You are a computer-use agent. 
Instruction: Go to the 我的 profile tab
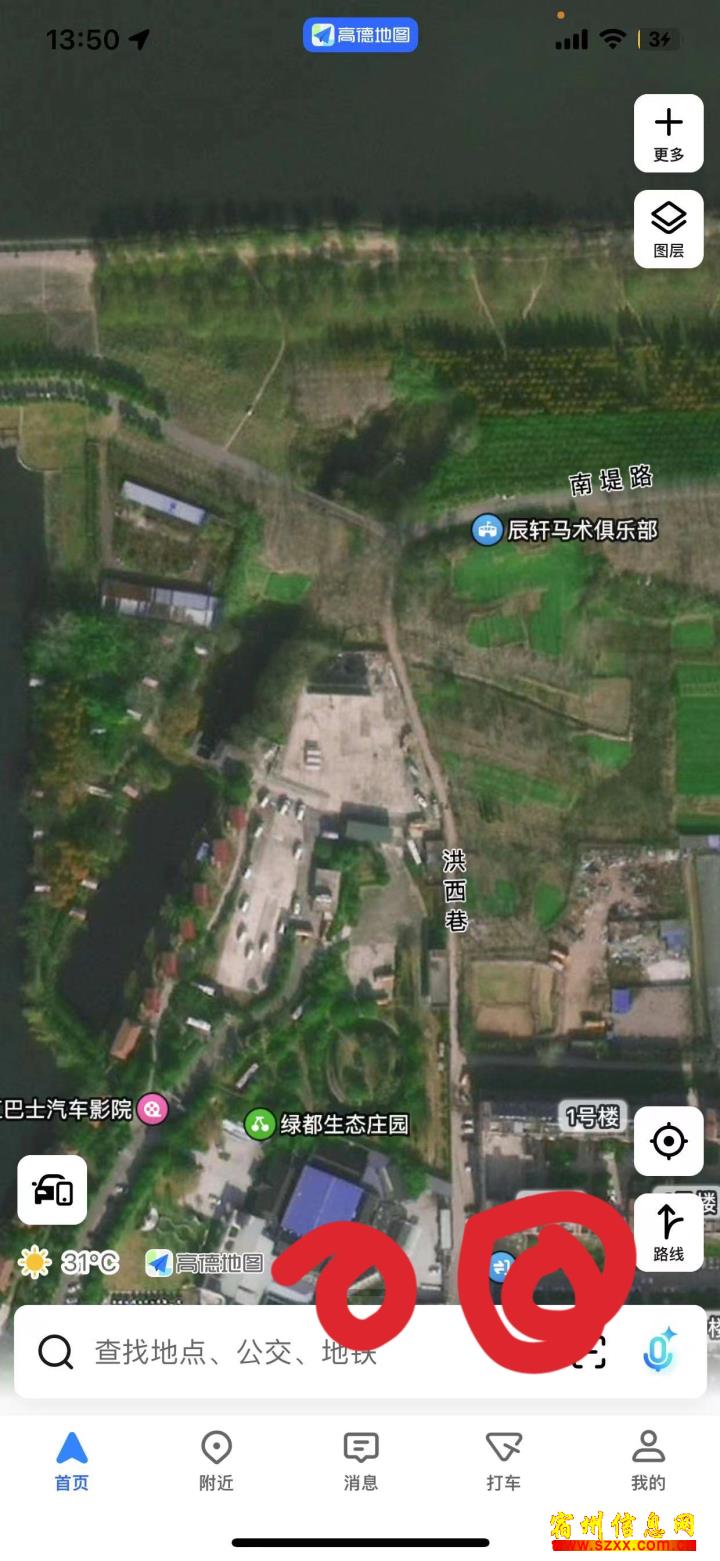click(648, 1461)
